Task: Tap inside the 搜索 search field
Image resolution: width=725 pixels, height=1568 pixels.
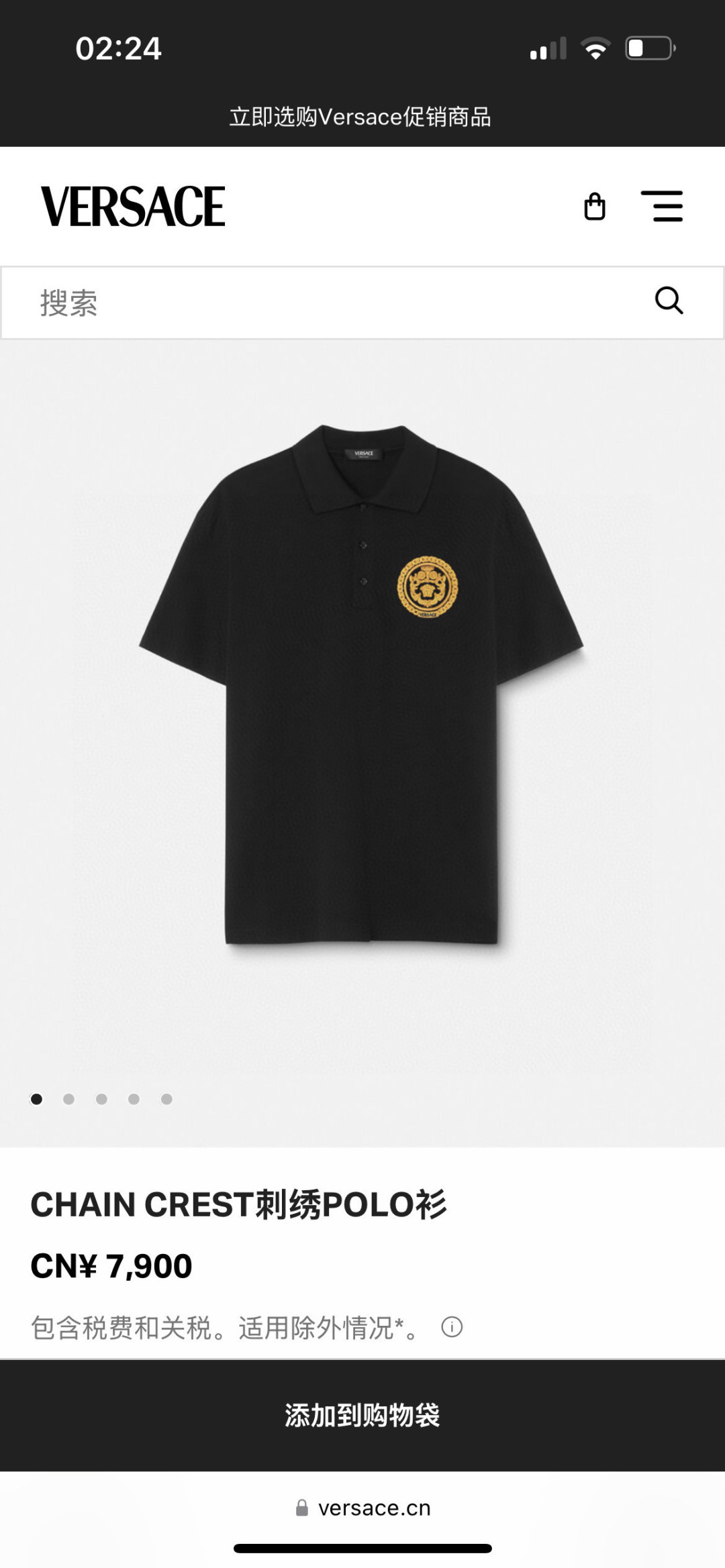Action: click(x=201, y=302)
